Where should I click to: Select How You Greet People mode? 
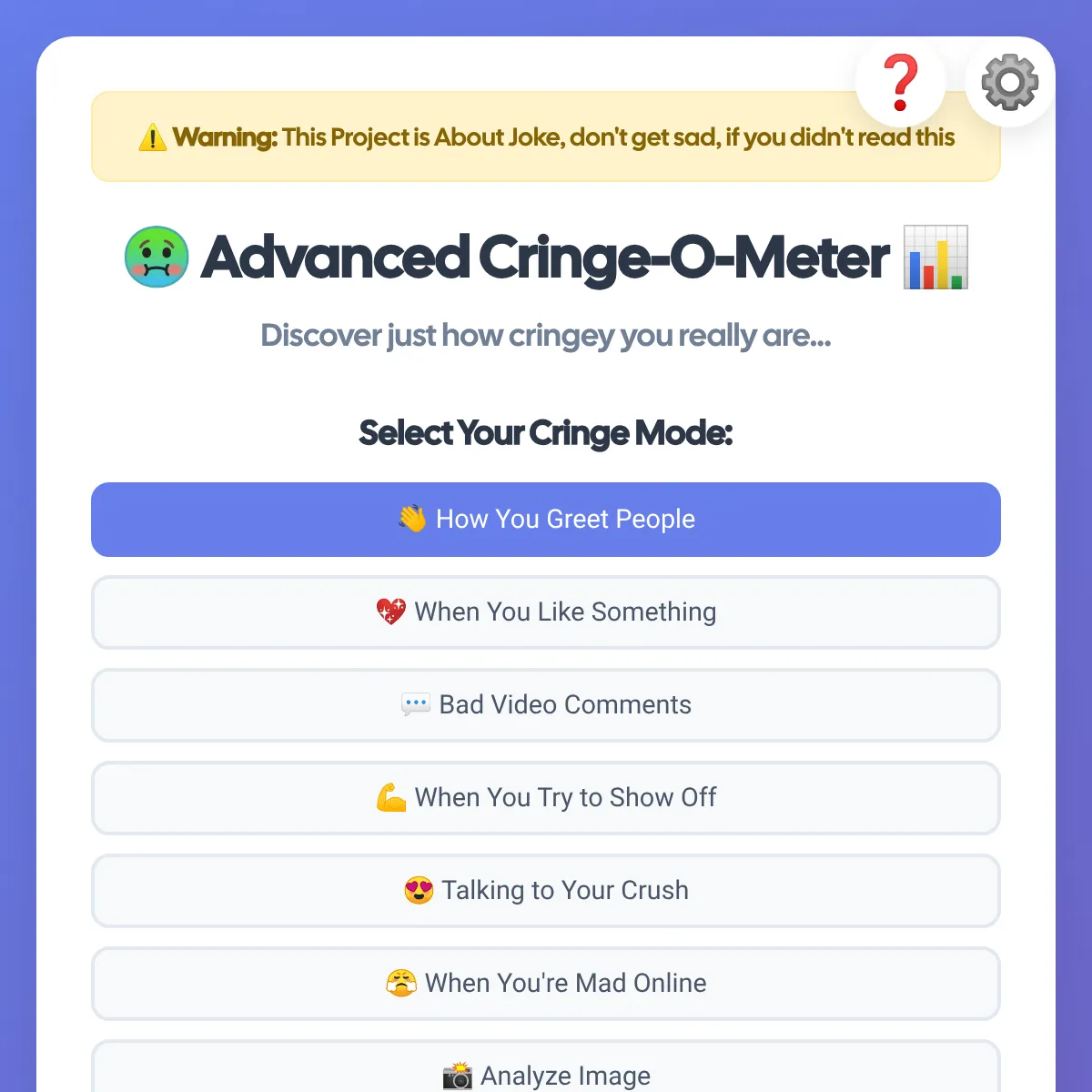coord(546,520)
